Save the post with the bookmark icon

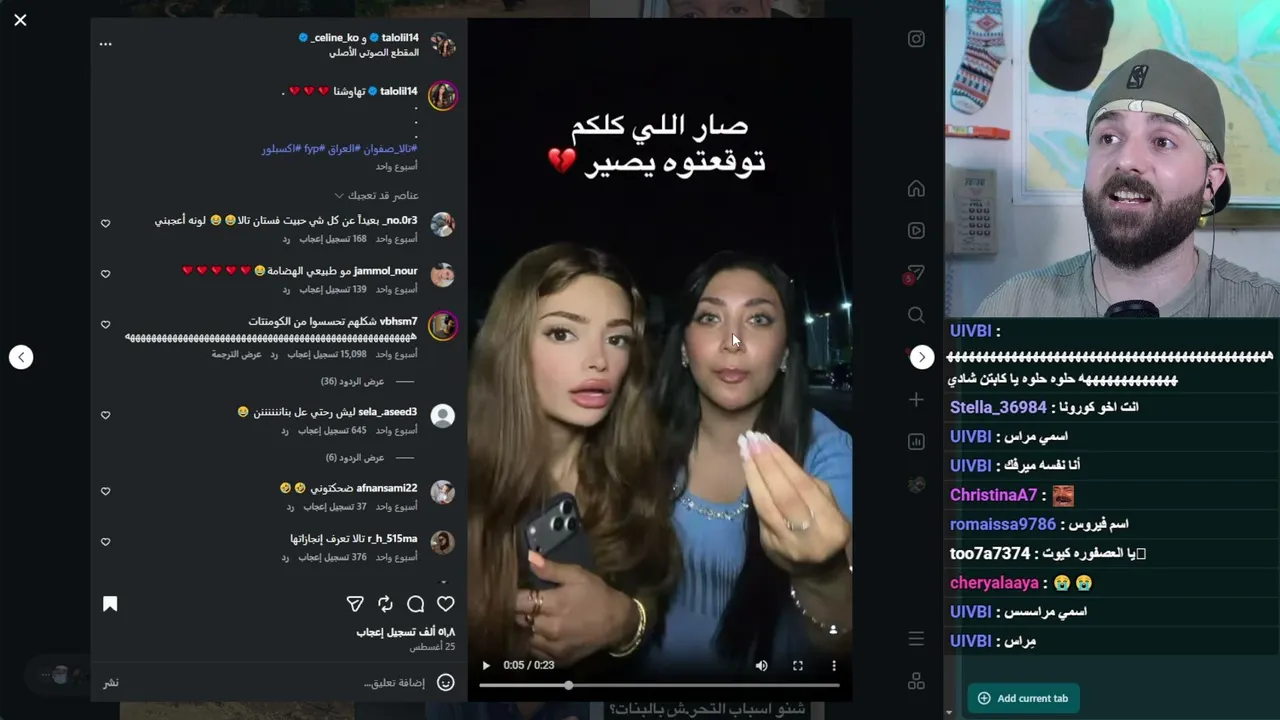[110, 604]
